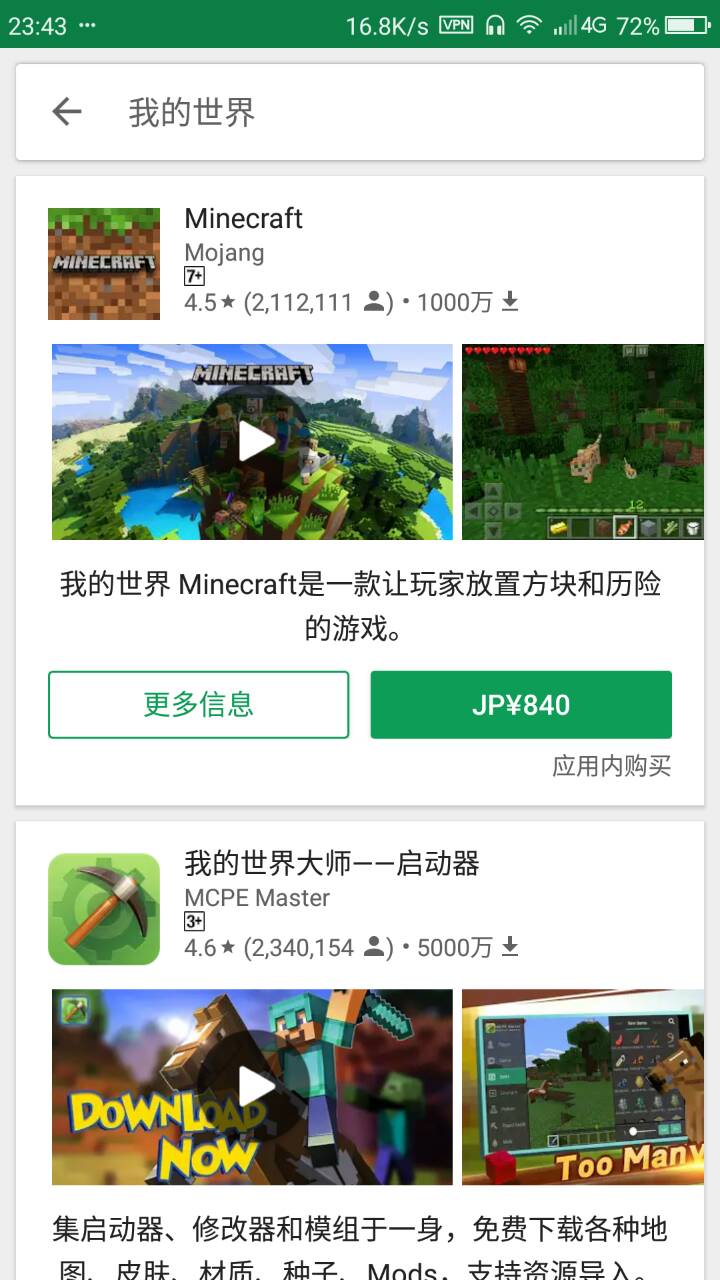Screen dimensions: 720x1280
Task: Buy Minecraft for JP¥840
Action: (521, 705)
